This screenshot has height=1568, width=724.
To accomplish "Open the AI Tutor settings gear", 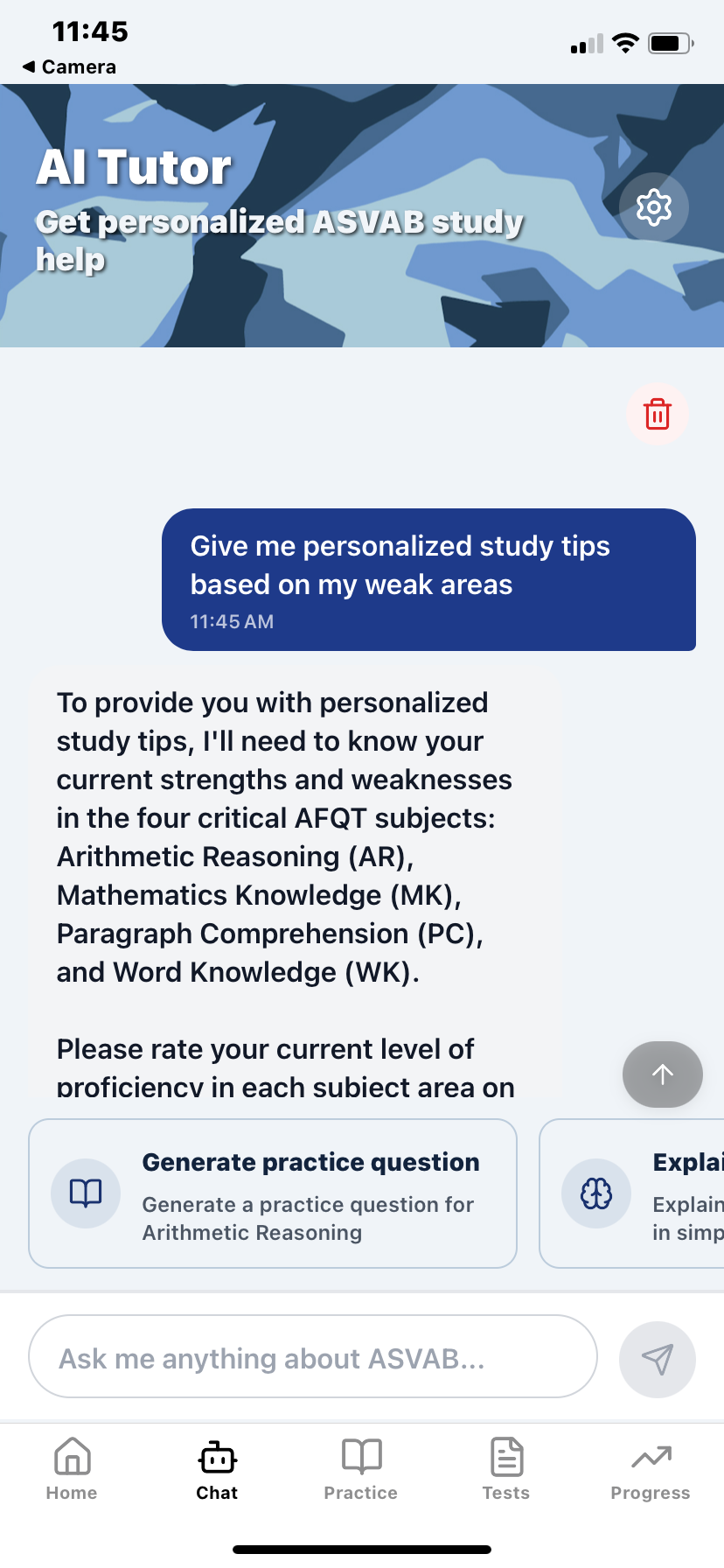I will [654, 207].
